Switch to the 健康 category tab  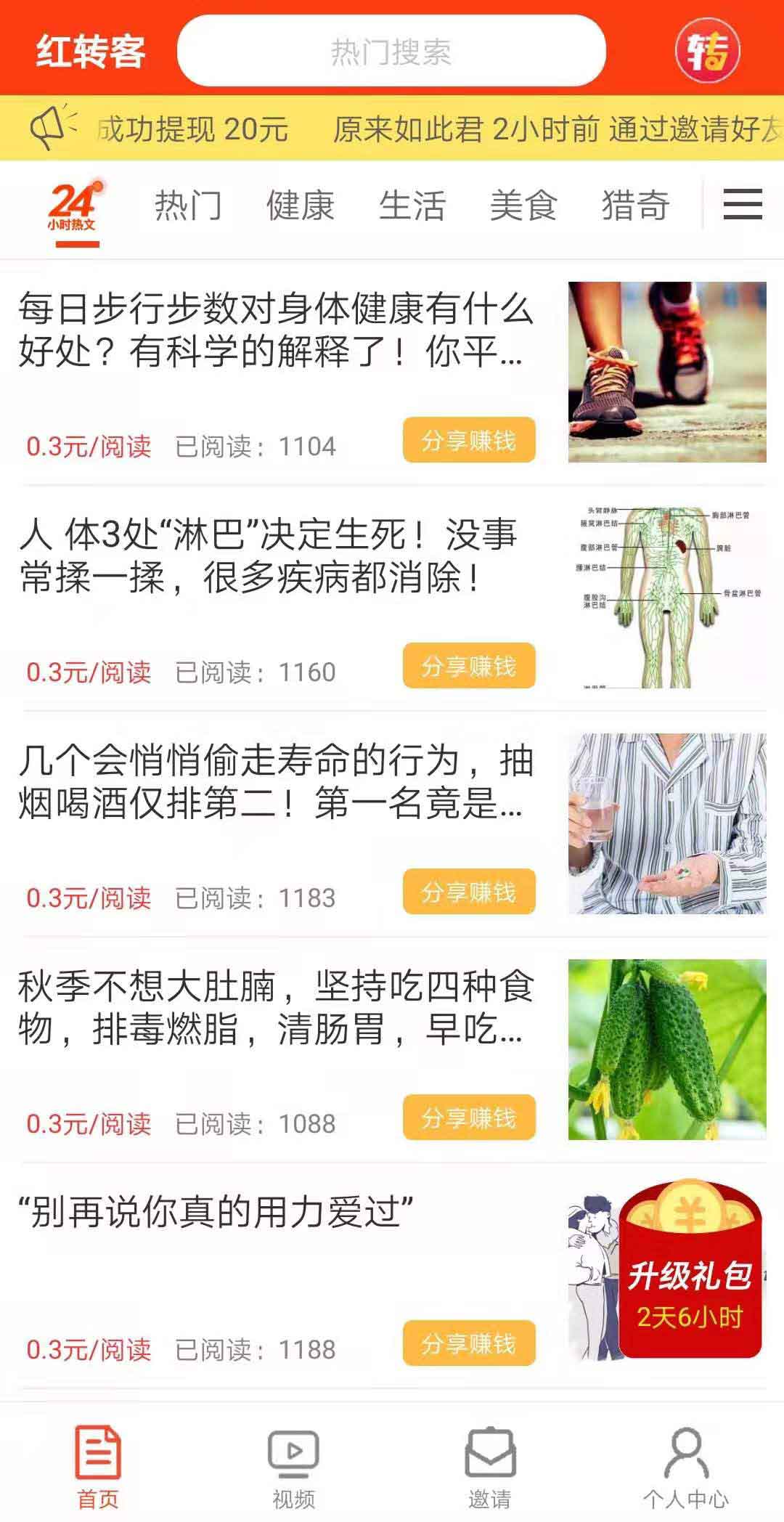click(x=300, y=205)
